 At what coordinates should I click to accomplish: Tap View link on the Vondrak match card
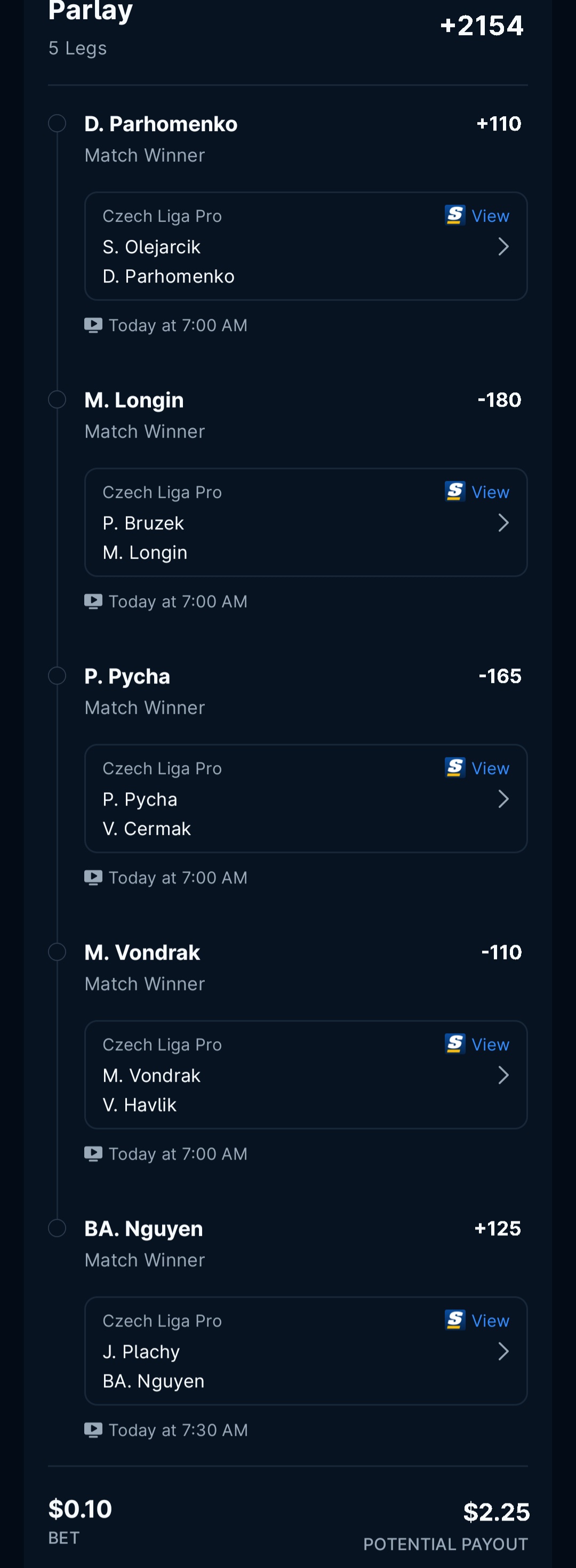coord(490,1045)
